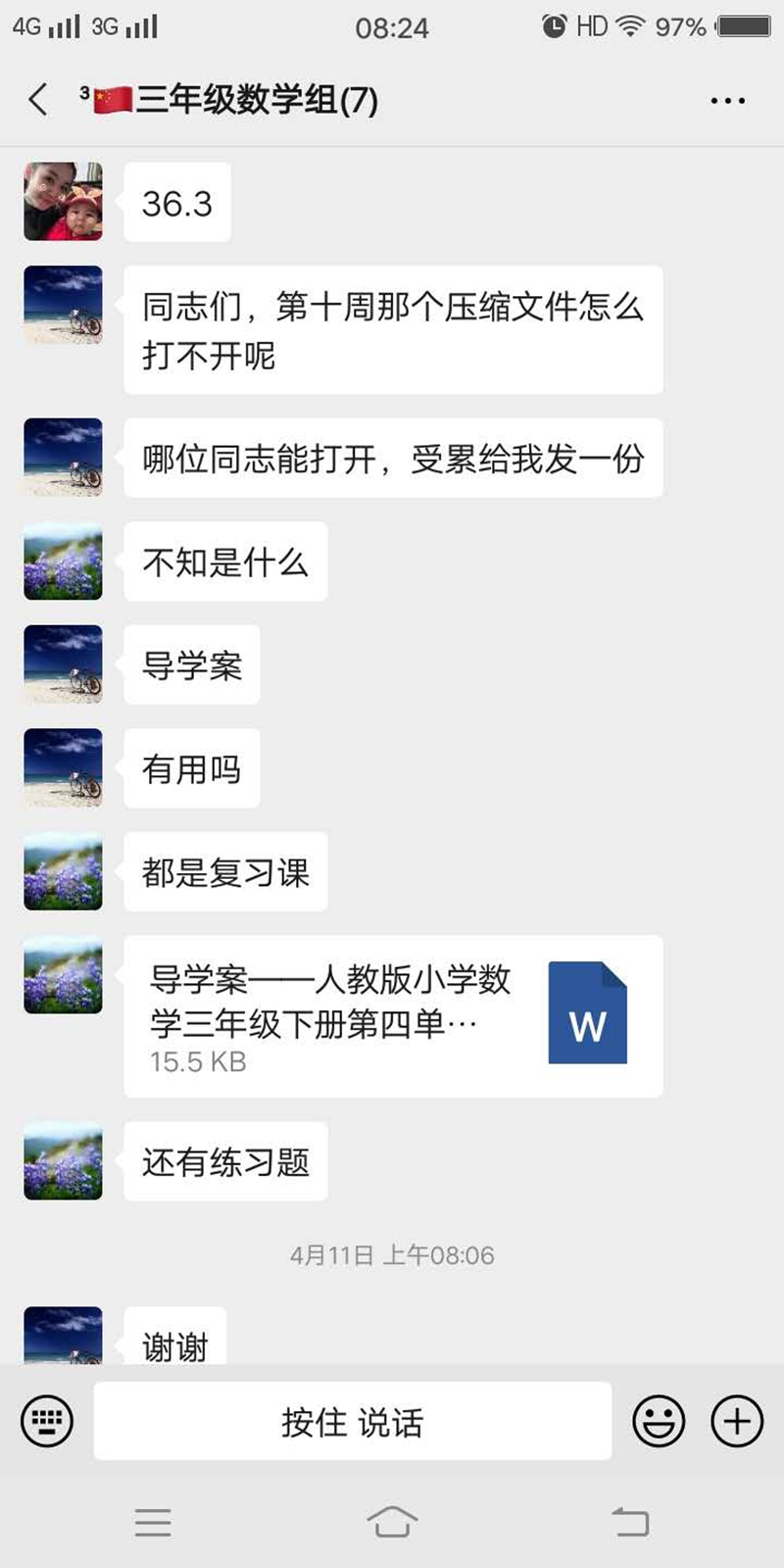
Task: Open group chat options menu
Action: pyautogui.click(x=727, y=100)
